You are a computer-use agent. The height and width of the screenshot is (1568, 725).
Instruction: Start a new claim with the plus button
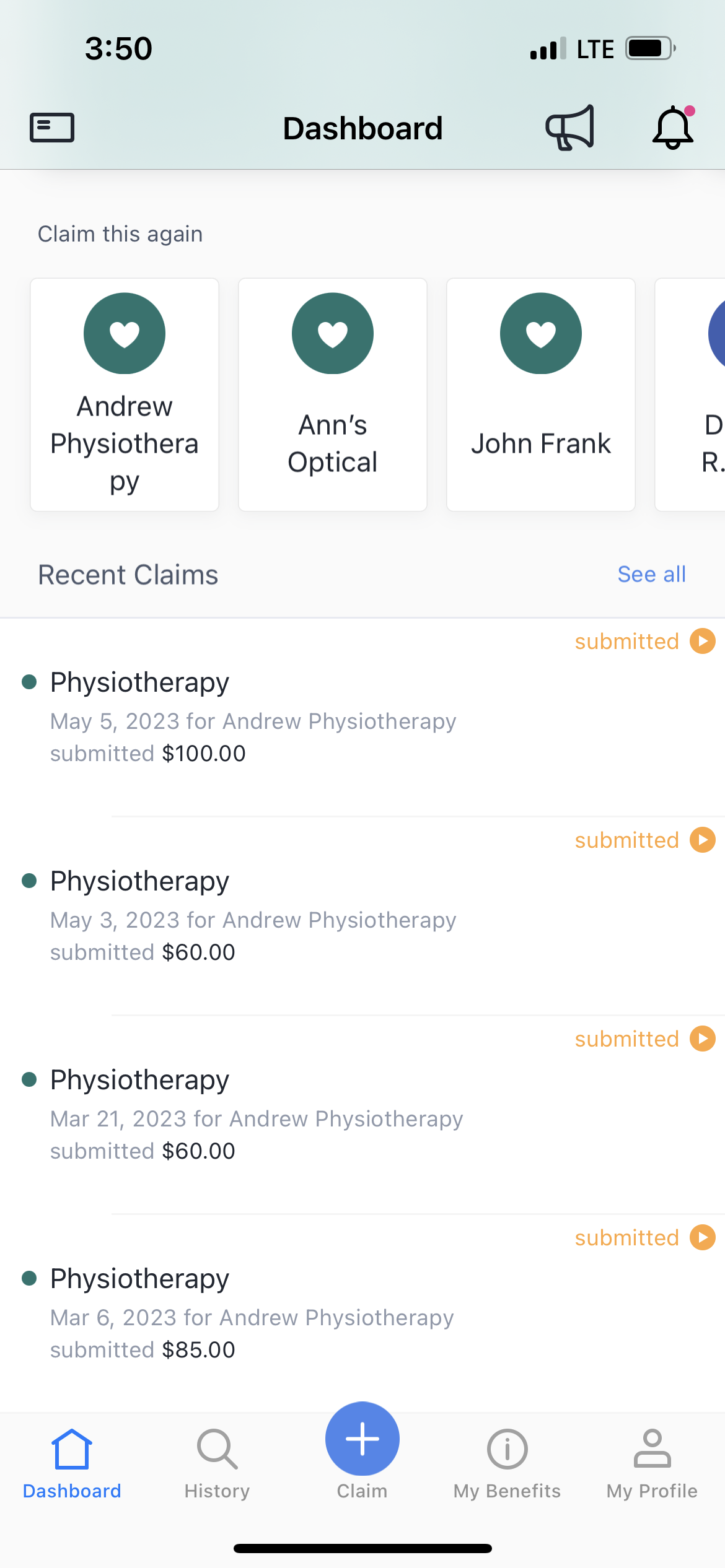pos(362,1439)
